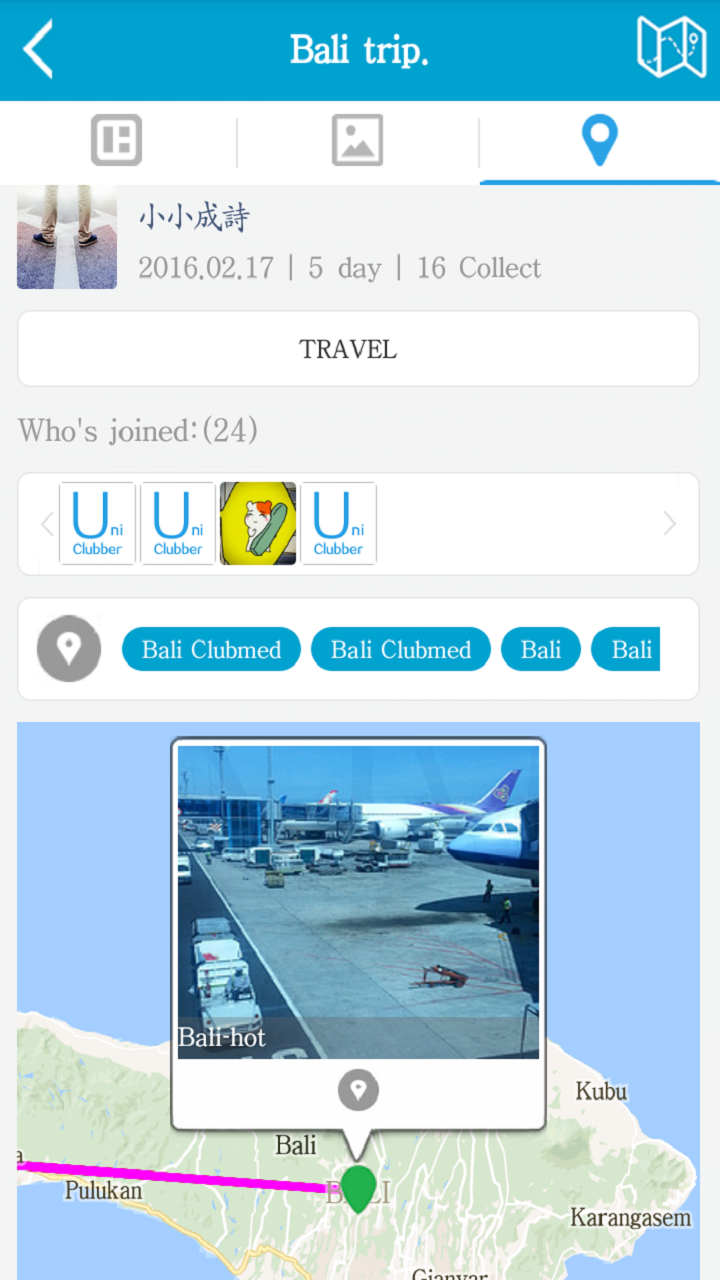Expand the partially visible rightmost Bali tag
This screenshot has width=720, height=1280.
pos(628,649)
